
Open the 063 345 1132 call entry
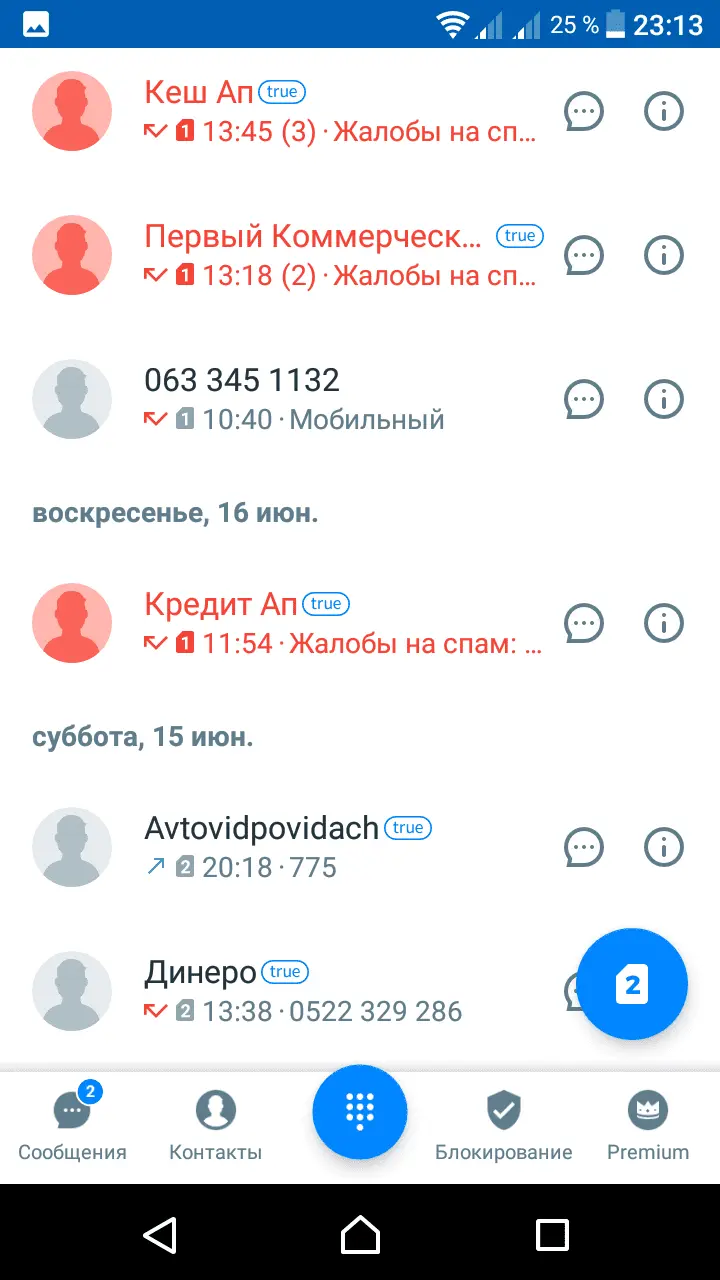(x=300, y=399)
